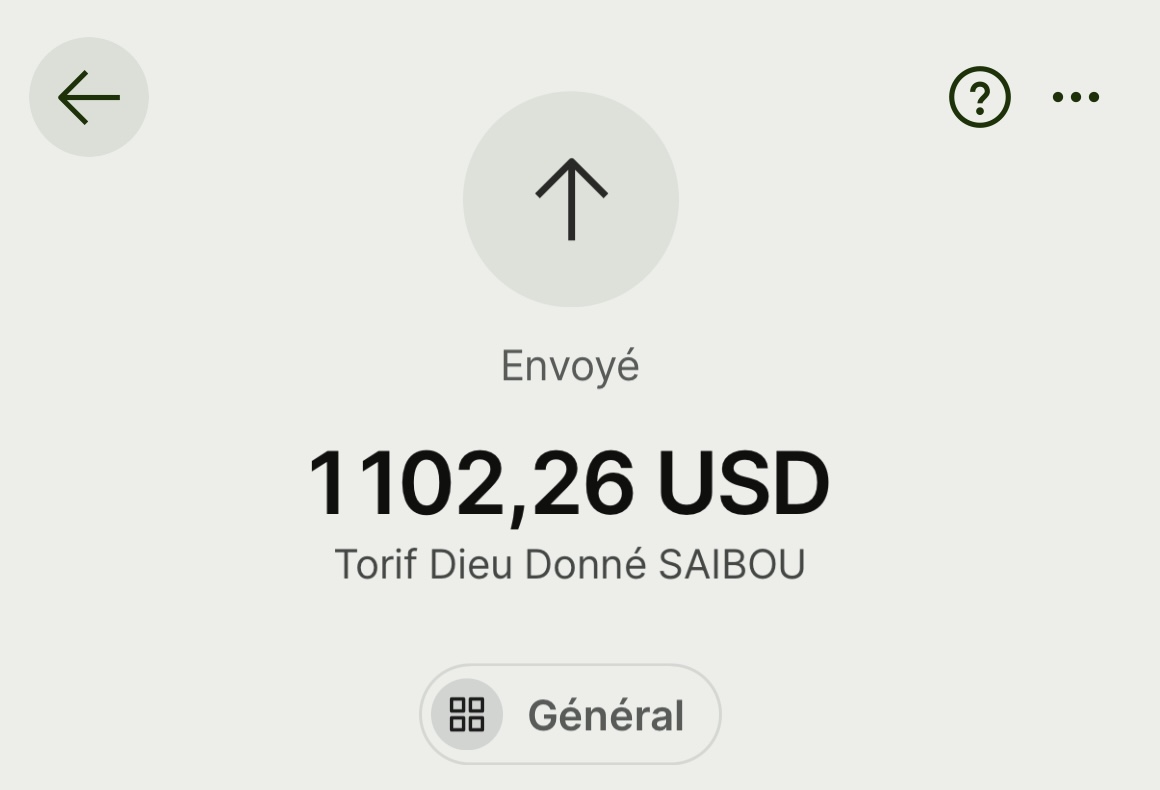Open the help question mark icon
1160x790 pixels.
click(x=979, y=97)
